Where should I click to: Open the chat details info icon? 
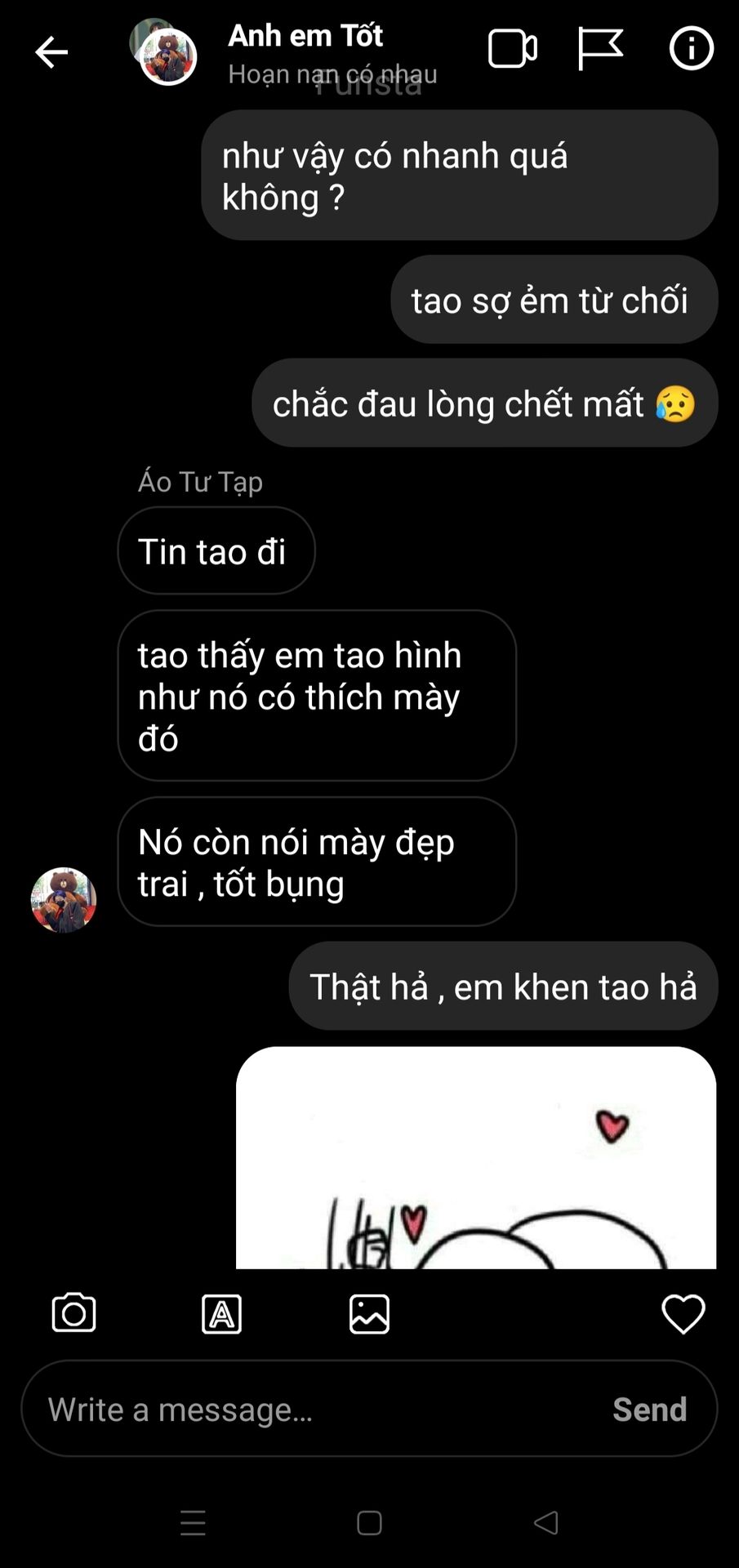pos(691,49)
